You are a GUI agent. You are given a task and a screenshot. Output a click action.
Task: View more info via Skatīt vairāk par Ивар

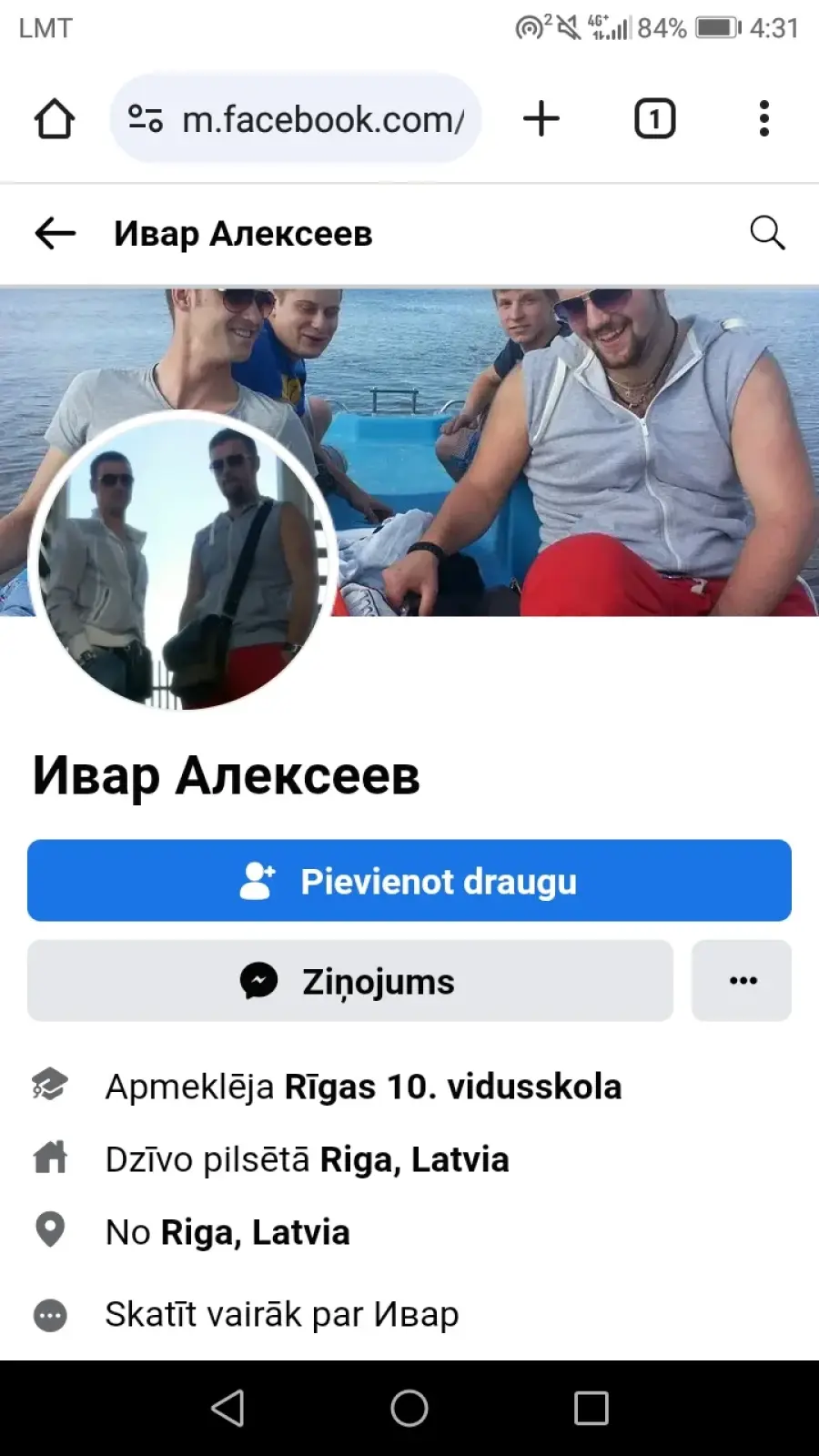pos(282,1315)
